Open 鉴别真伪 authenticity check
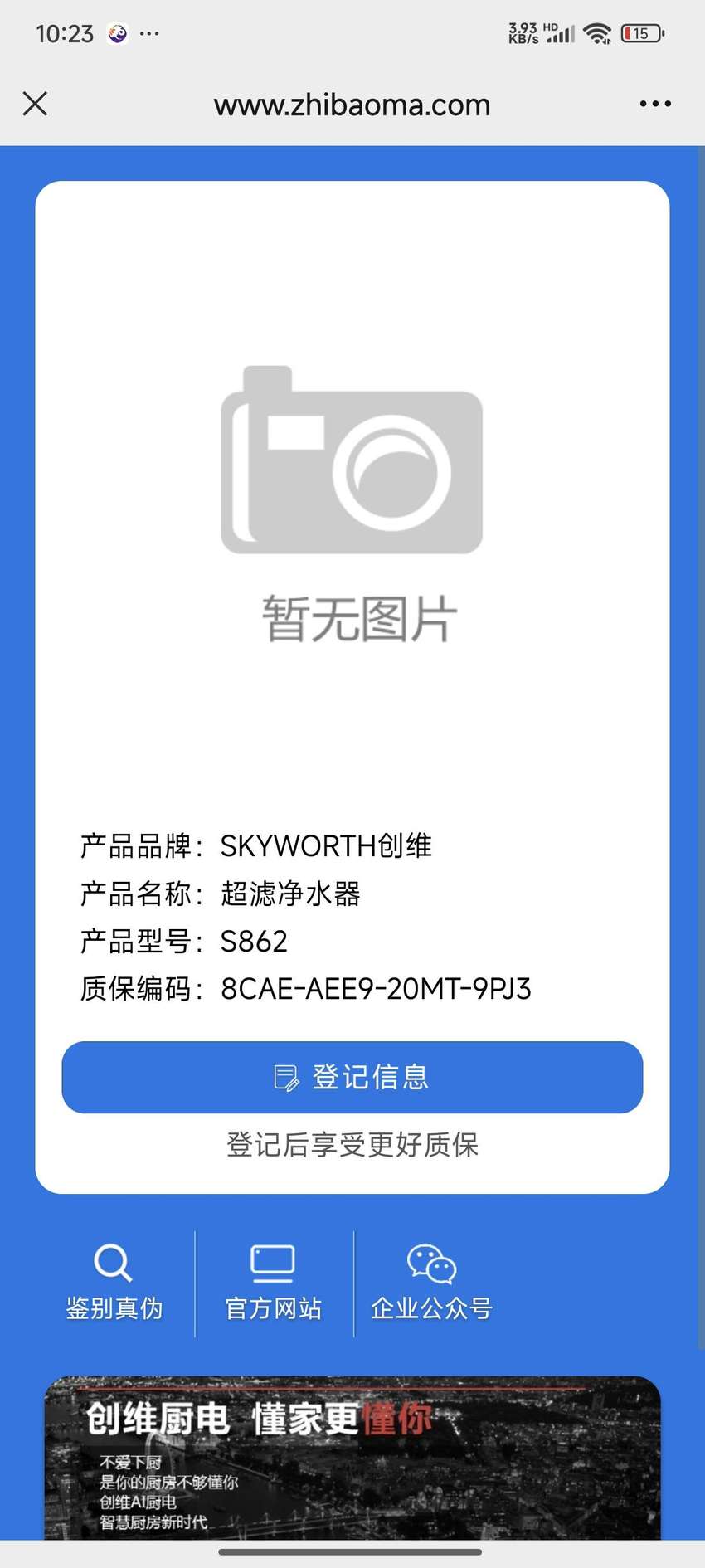Image resolution: width=705 pixels, height=1568 pixels. (114, 1283)
